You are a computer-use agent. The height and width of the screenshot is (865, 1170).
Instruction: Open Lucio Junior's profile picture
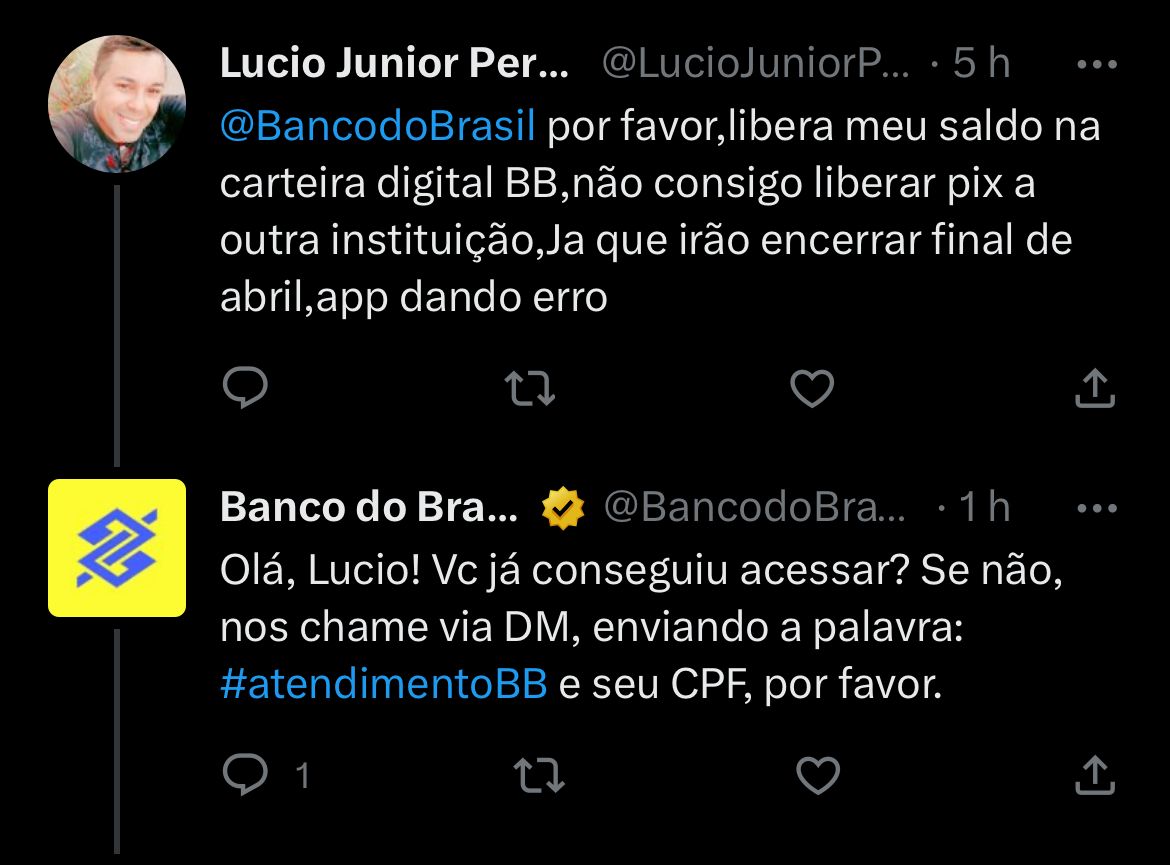click(117, 104)
